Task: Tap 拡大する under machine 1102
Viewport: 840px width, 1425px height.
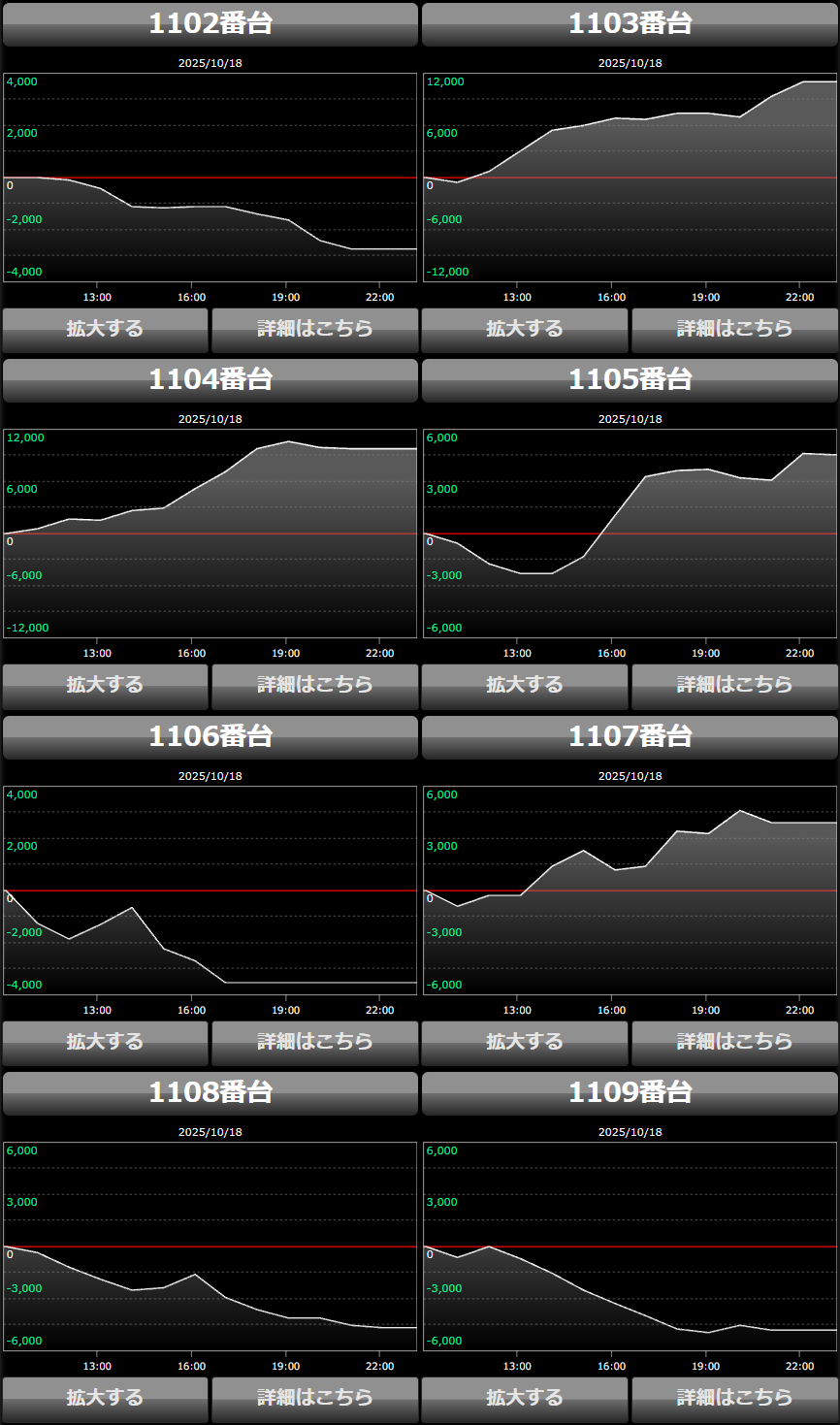Action: tap(105, 330)
